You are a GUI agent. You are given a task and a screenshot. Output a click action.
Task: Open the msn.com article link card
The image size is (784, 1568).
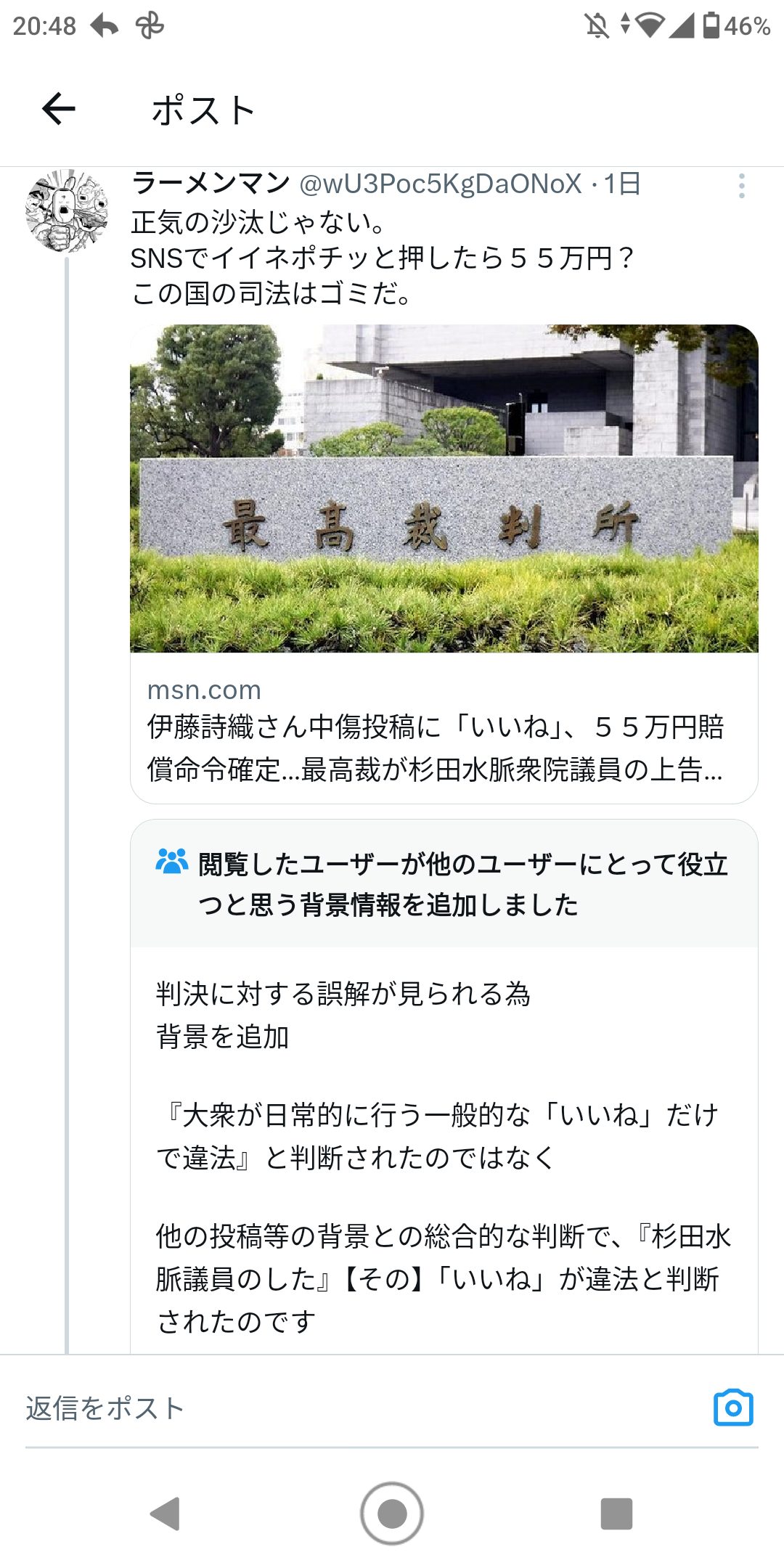point(444,726)
